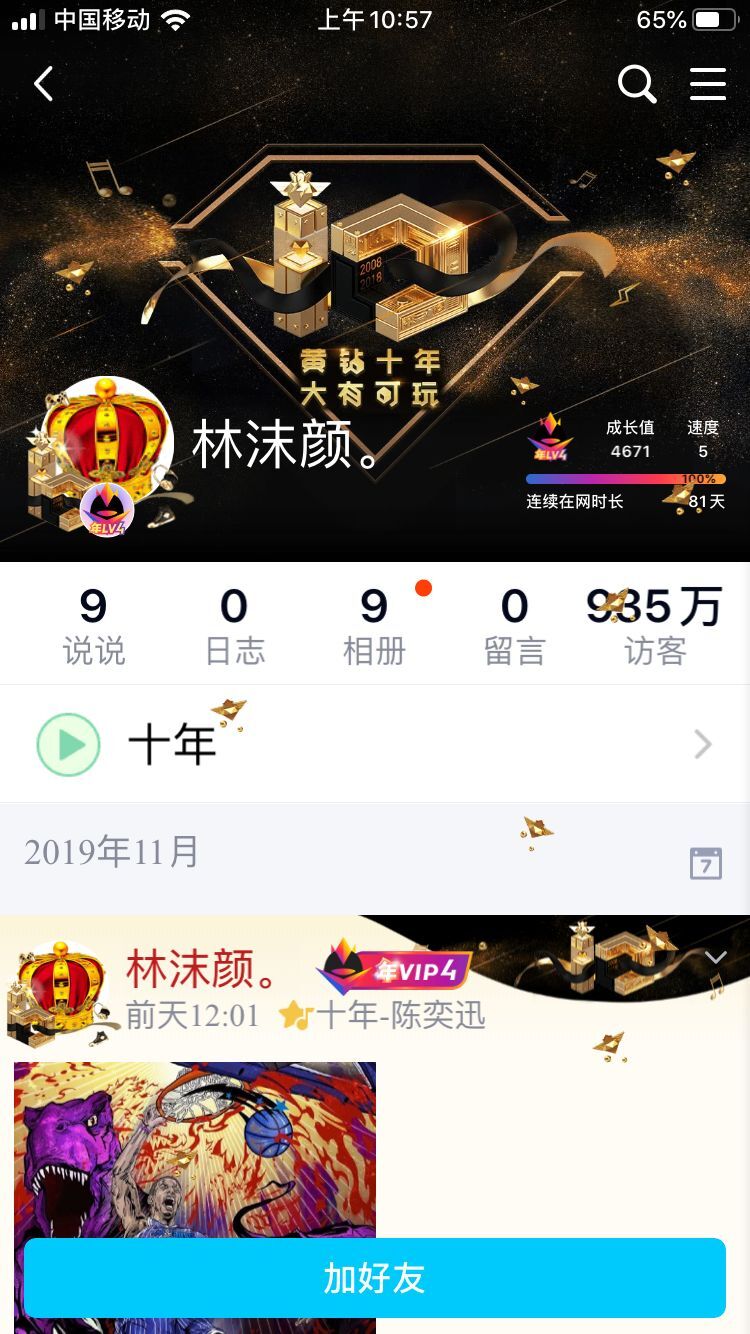The width and height of the screenshot is (750, 1334).
Task: Open the calendar date picker
Action: (706, 863)
